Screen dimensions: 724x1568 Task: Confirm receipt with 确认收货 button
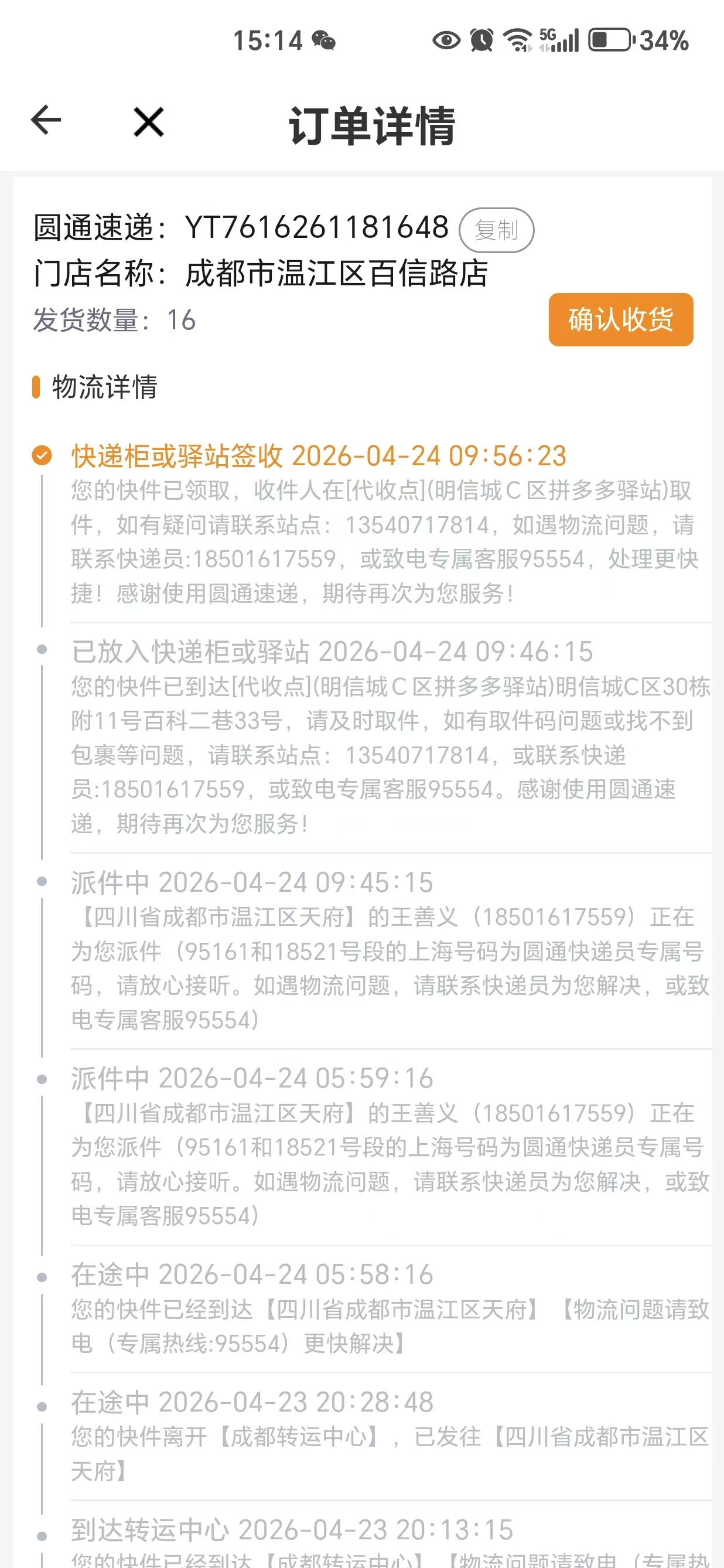[x=620, y=319]
